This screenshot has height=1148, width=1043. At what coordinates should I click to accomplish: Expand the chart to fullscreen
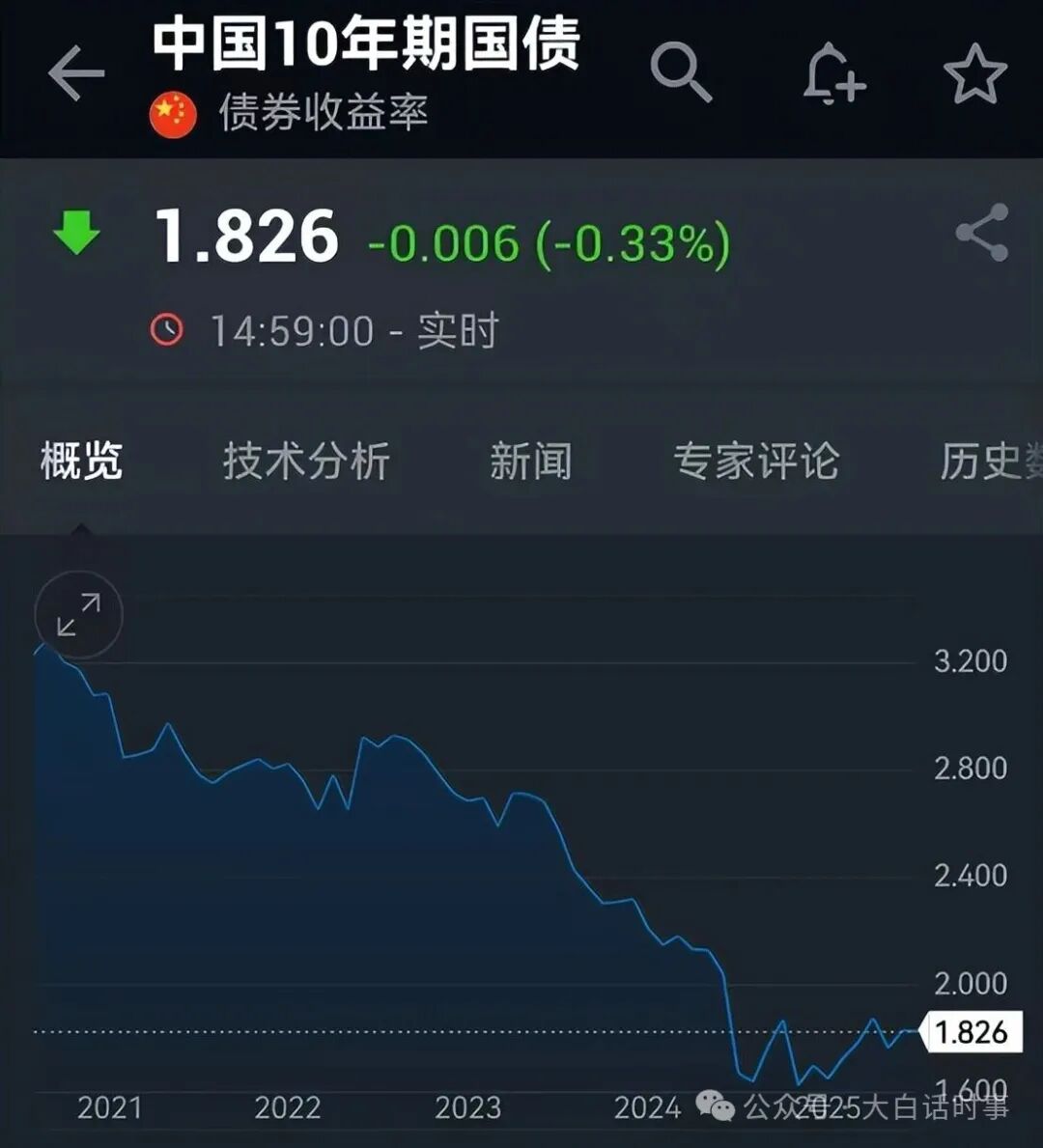(78, 614)
